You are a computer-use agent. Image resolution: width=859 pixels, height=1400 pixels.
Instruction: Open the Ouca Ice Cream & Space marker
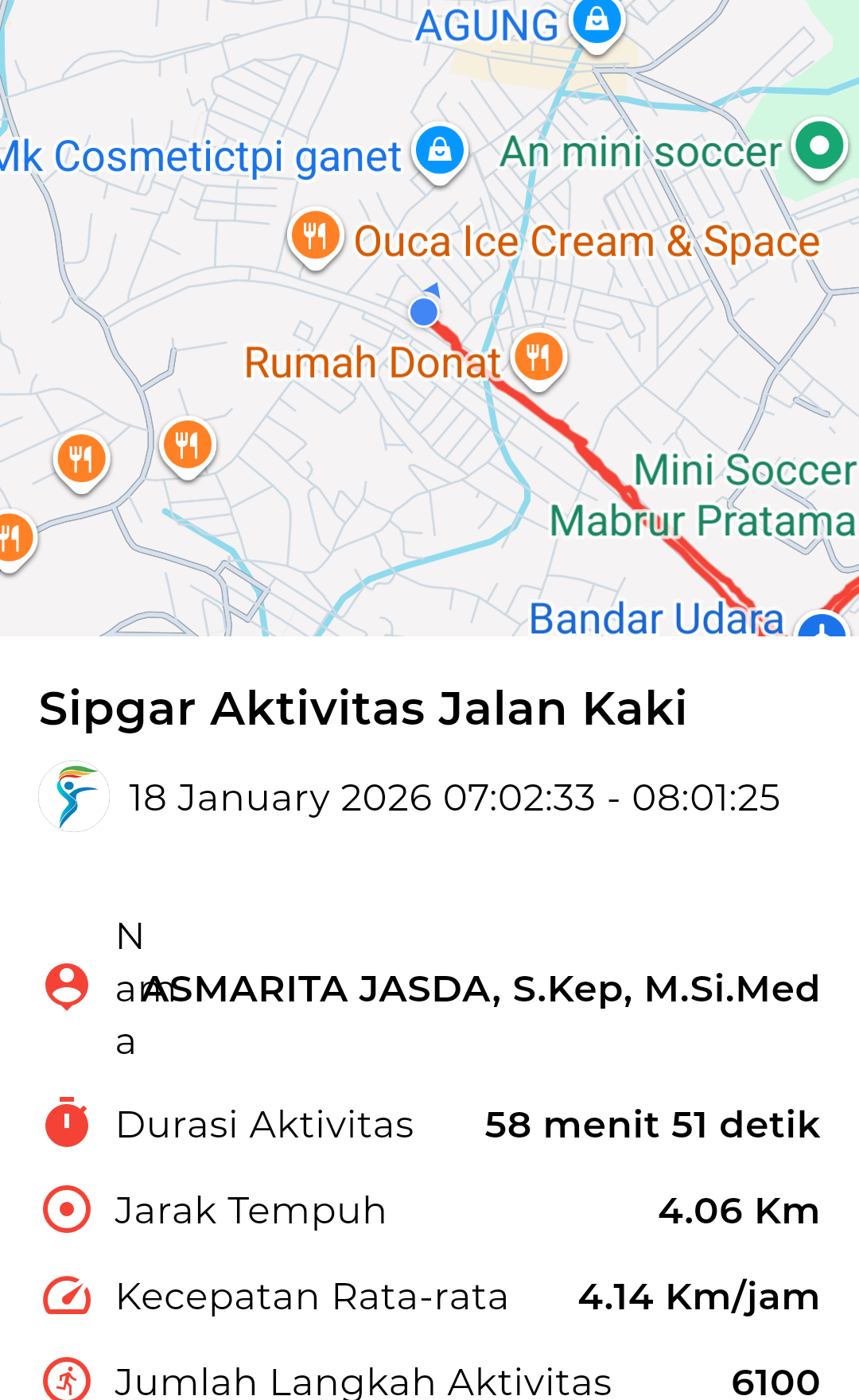pos(316,236)
